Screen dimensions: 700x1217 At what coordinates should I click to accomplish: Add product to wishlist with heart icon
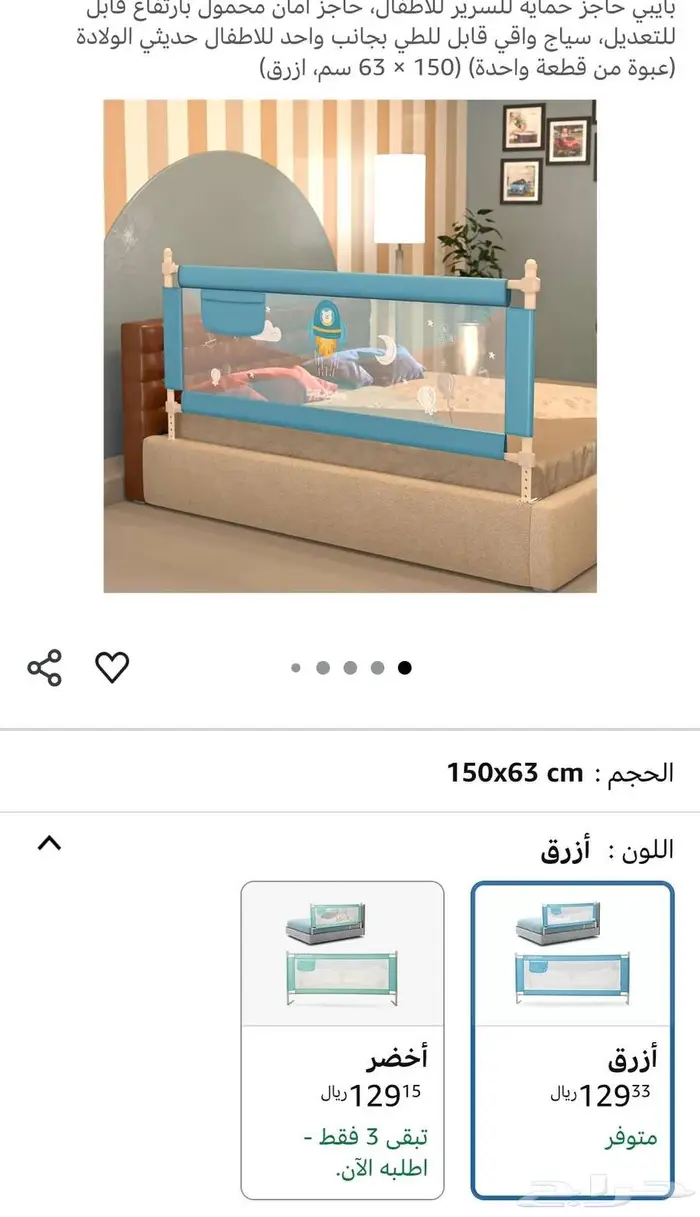pos(112,666)
